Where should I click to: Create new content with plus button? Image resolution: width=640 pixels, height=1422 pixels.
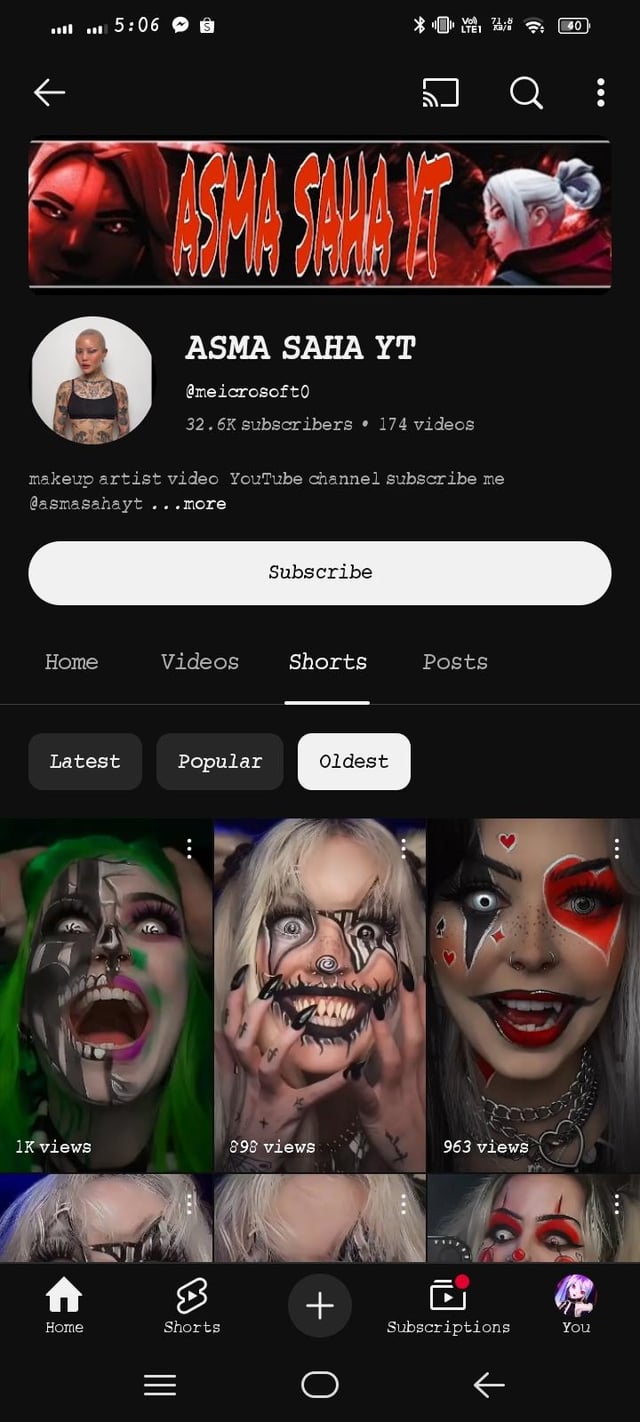[x=320, y=1306]
